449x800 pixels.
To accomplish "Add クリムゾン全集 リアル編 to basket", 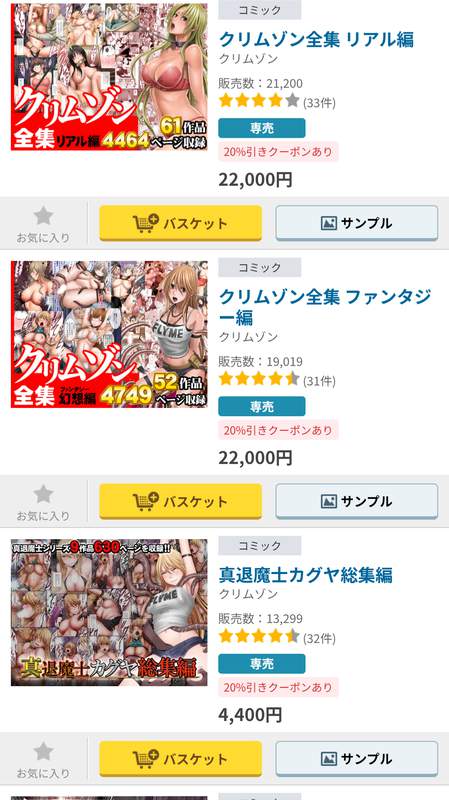I will 181,223.
